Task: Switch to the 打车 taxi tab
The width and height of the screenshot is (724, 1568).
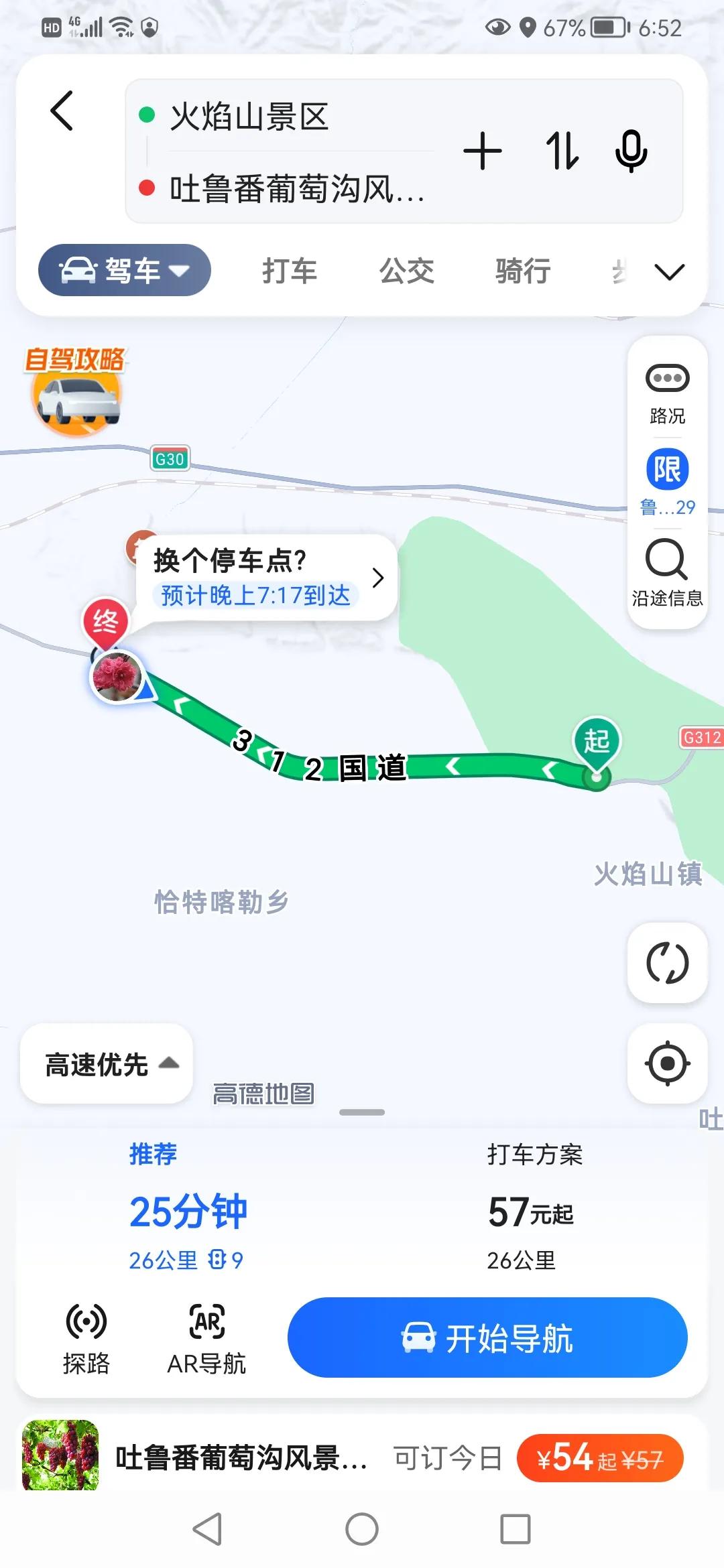Action: (288, 271)
